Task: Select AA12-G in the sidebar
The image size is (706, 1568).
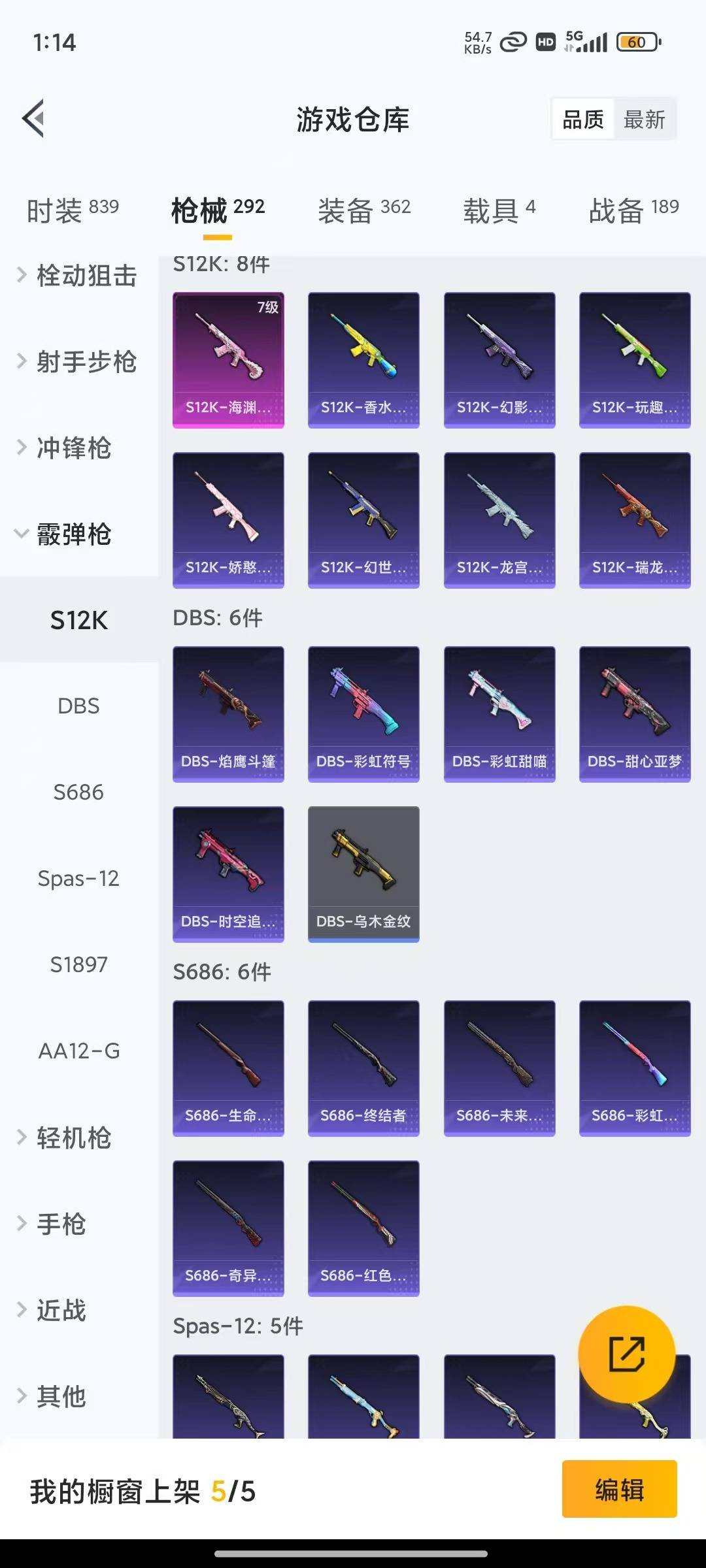Action: tap(78, 1051)
